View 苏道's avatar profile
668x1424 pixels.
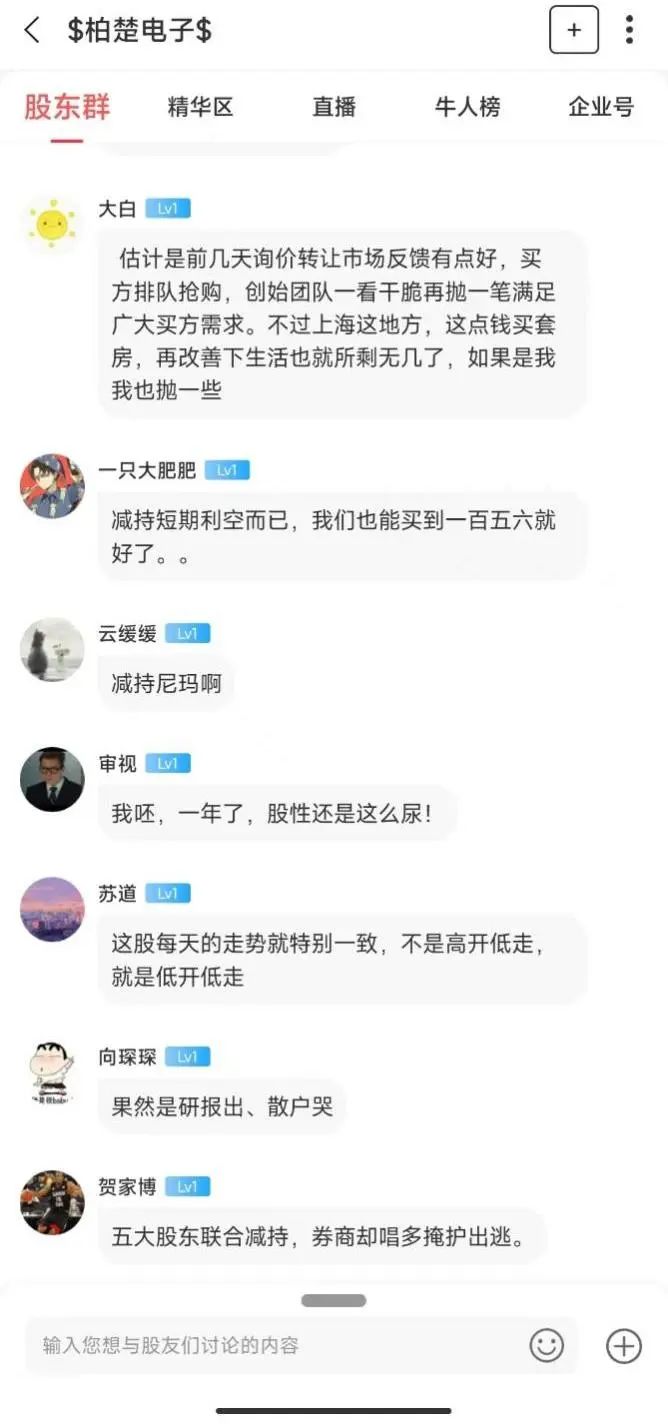(x=52, y=910)
